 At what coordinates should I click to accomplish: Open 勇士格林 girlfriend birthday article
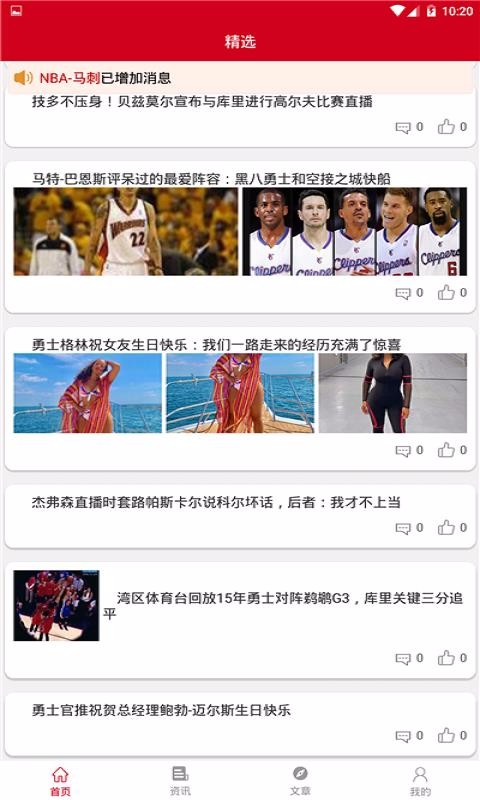[x=216, y=345]
